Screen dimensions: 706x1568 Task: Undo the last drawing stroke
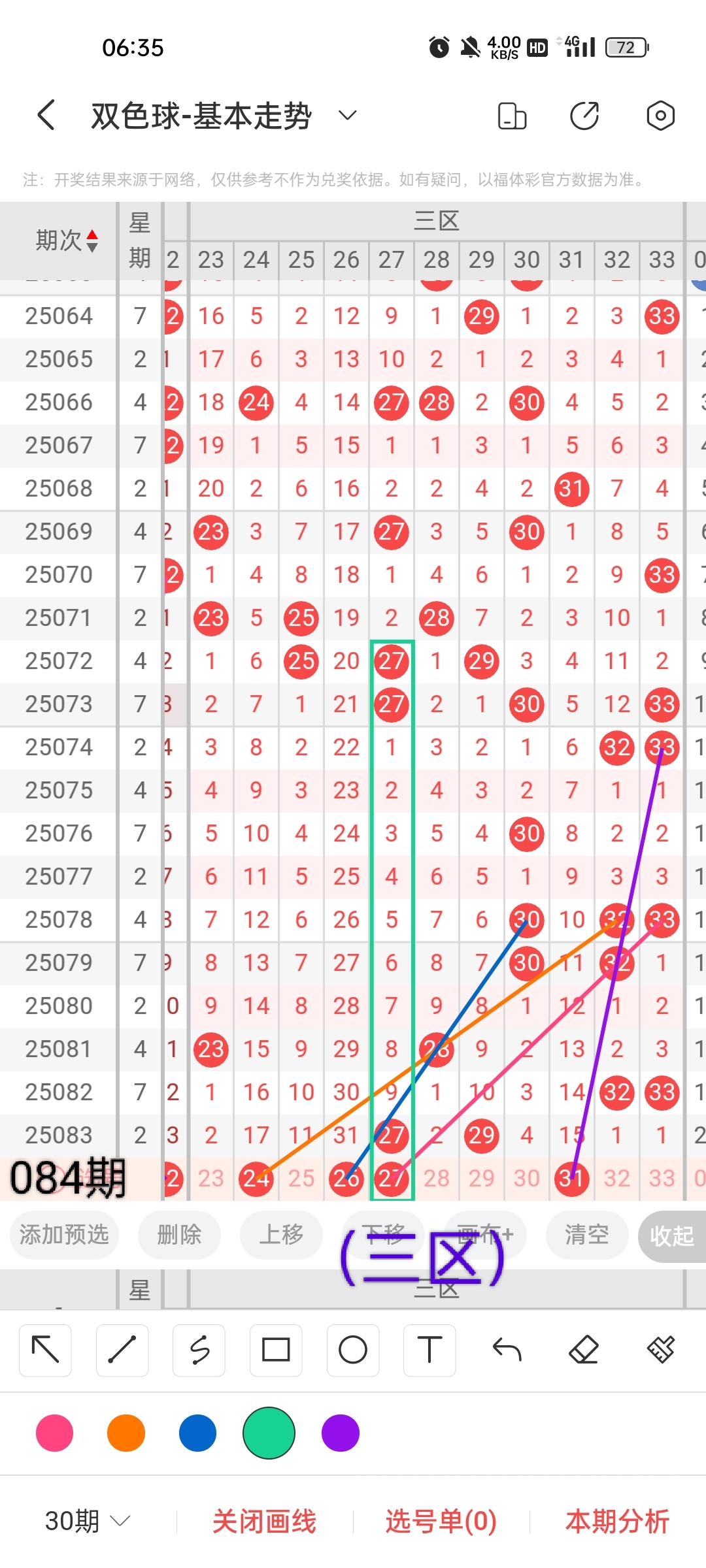point(507,1350)
